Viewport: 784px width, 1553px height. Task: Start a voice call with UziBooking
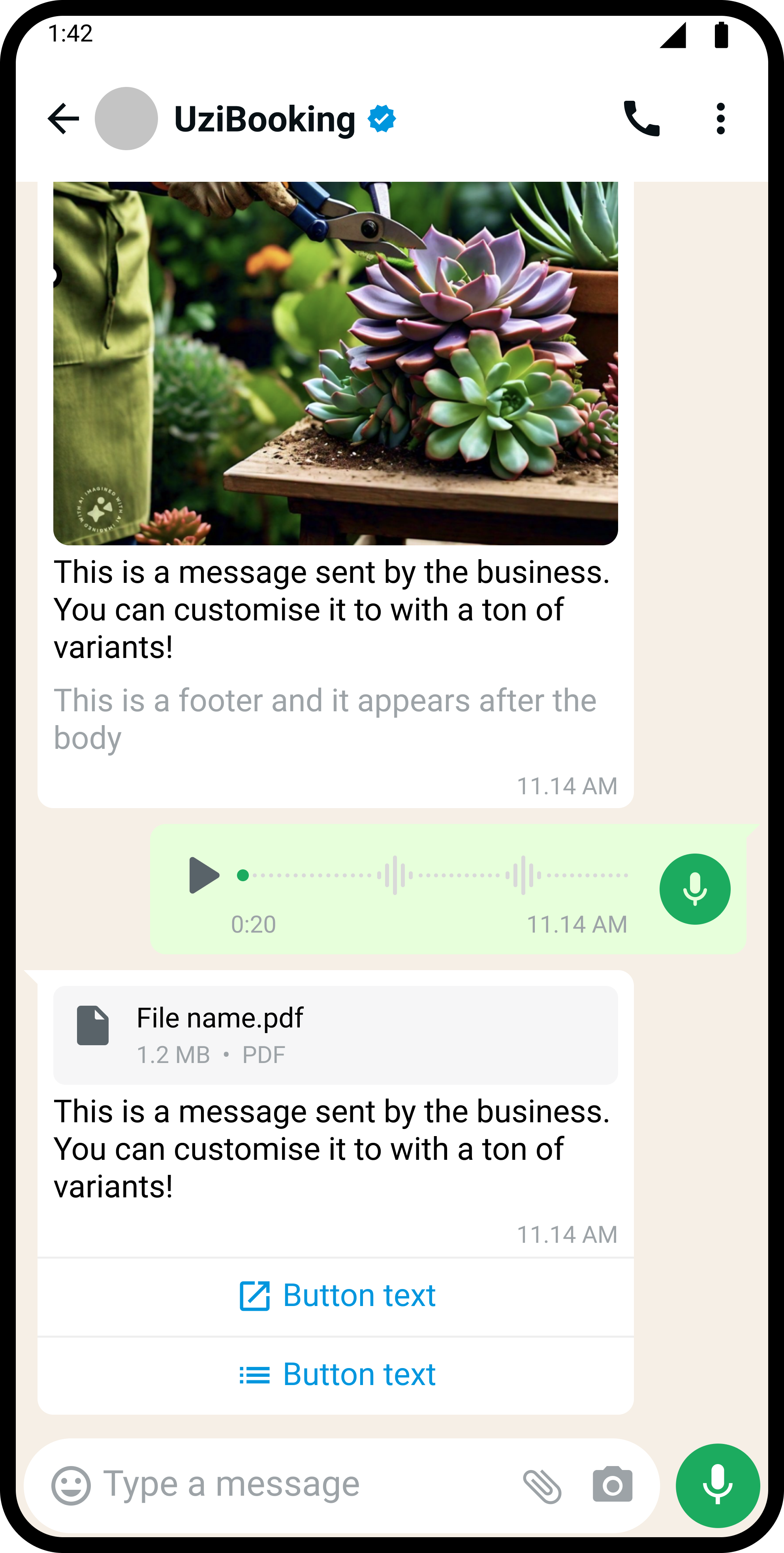click(641, 118)
